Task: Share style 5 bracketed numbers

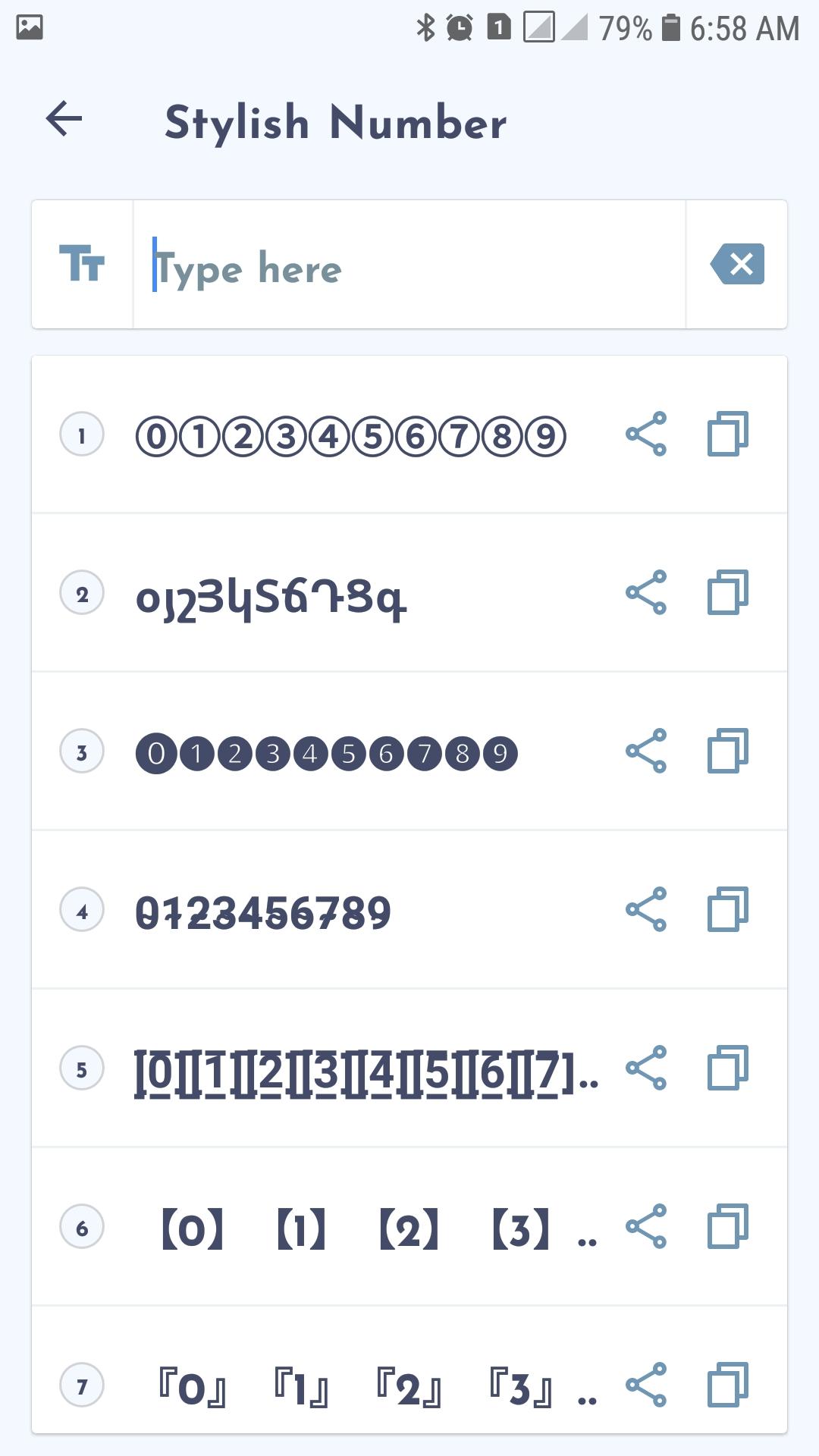Action: (646, 1068)
